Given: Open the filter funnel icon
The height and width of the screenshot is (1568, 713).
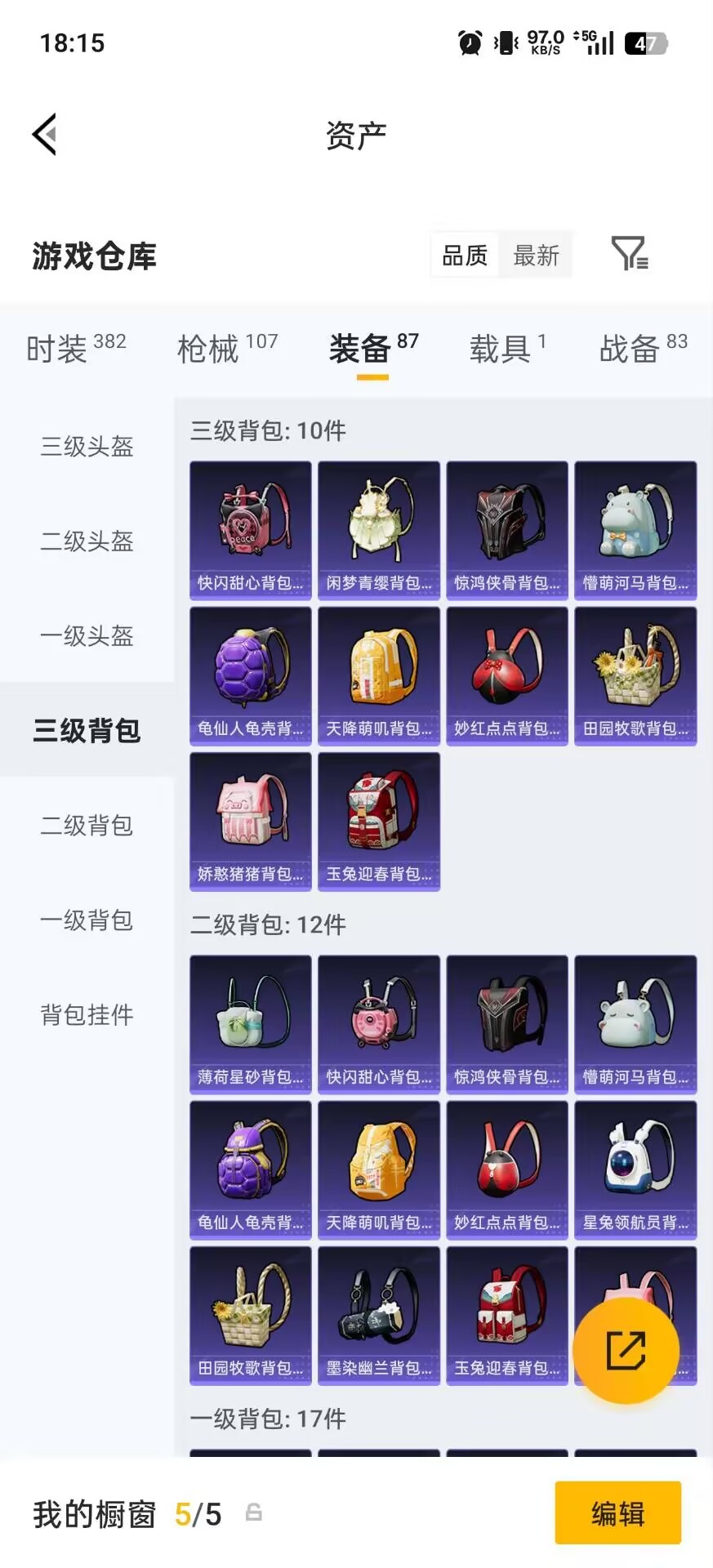Looking at the screenshot, I should 629,255.
